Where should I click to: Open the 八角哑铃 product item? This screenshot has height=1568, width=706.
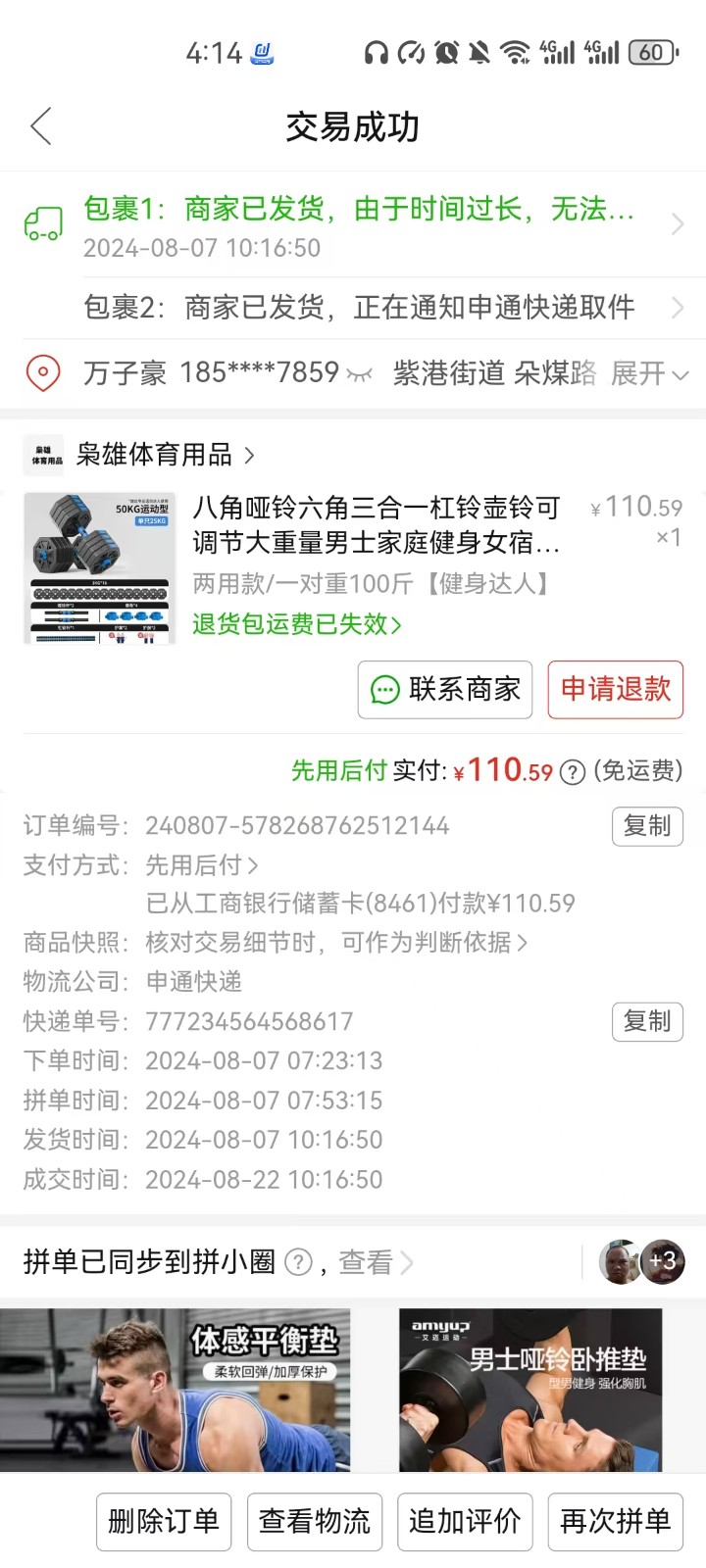click(x=377, y=523)
